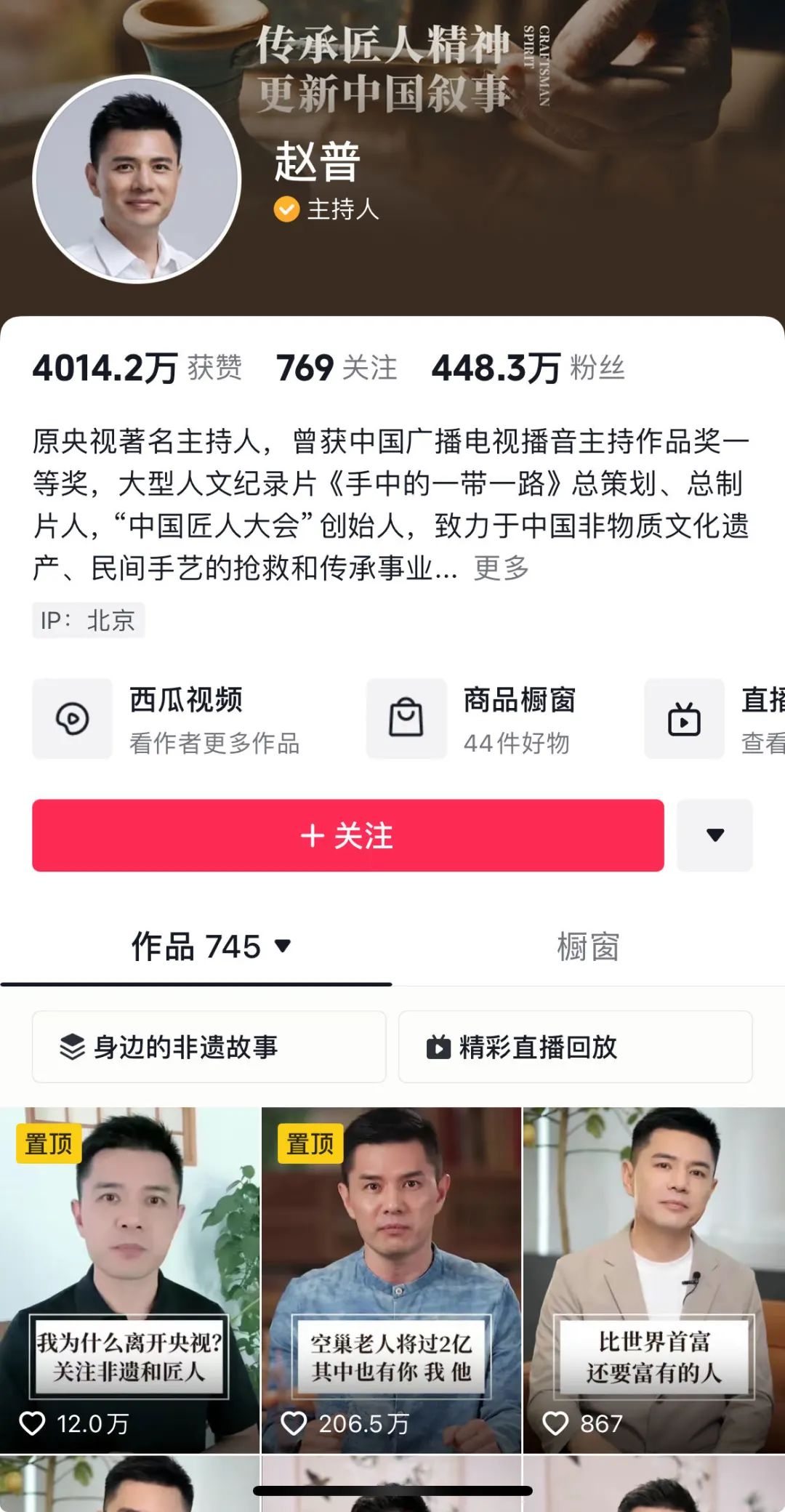Follow 赵普 with the red 关注 button
This screenshot has width=785, height=1512.
point(347,835)
